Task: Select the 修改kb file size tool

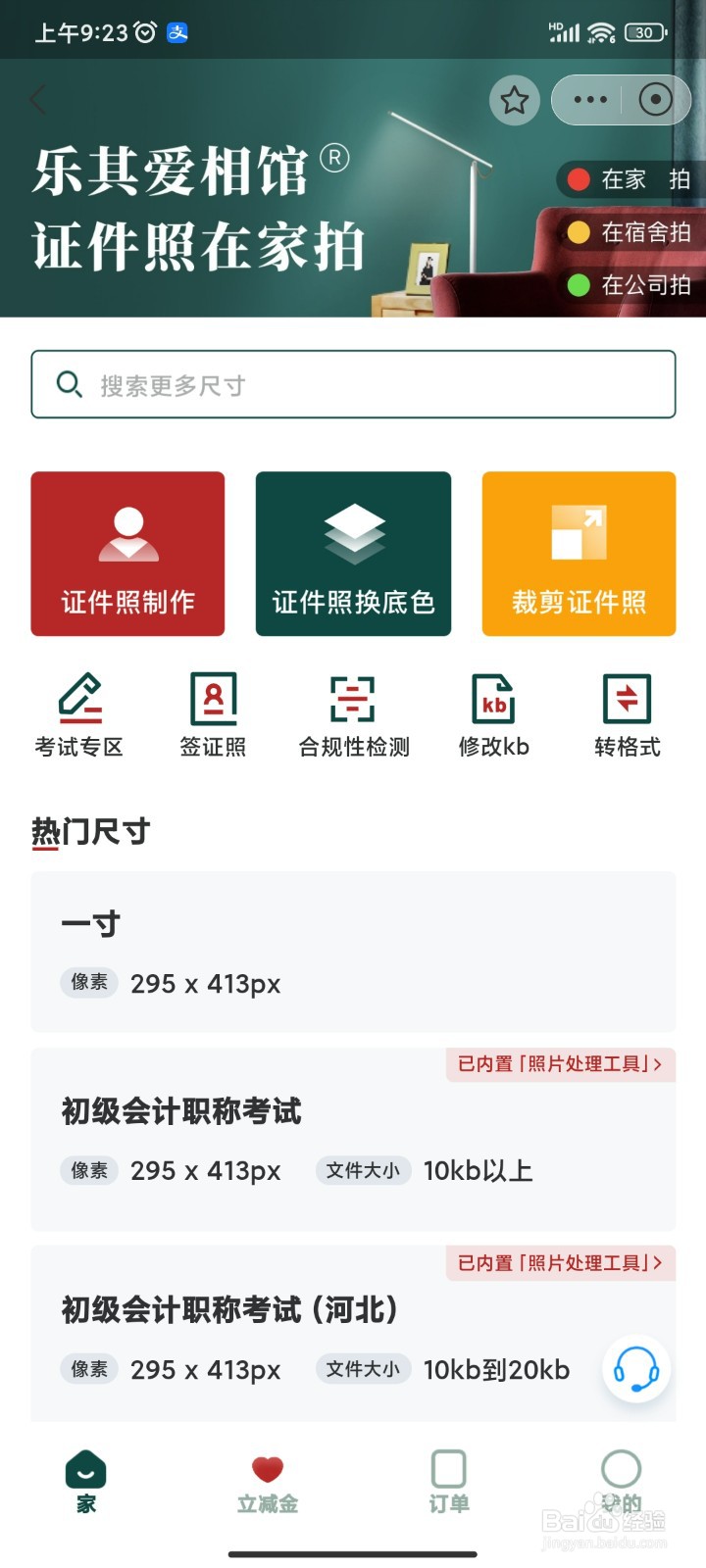Action: click(x=494, y=713)
